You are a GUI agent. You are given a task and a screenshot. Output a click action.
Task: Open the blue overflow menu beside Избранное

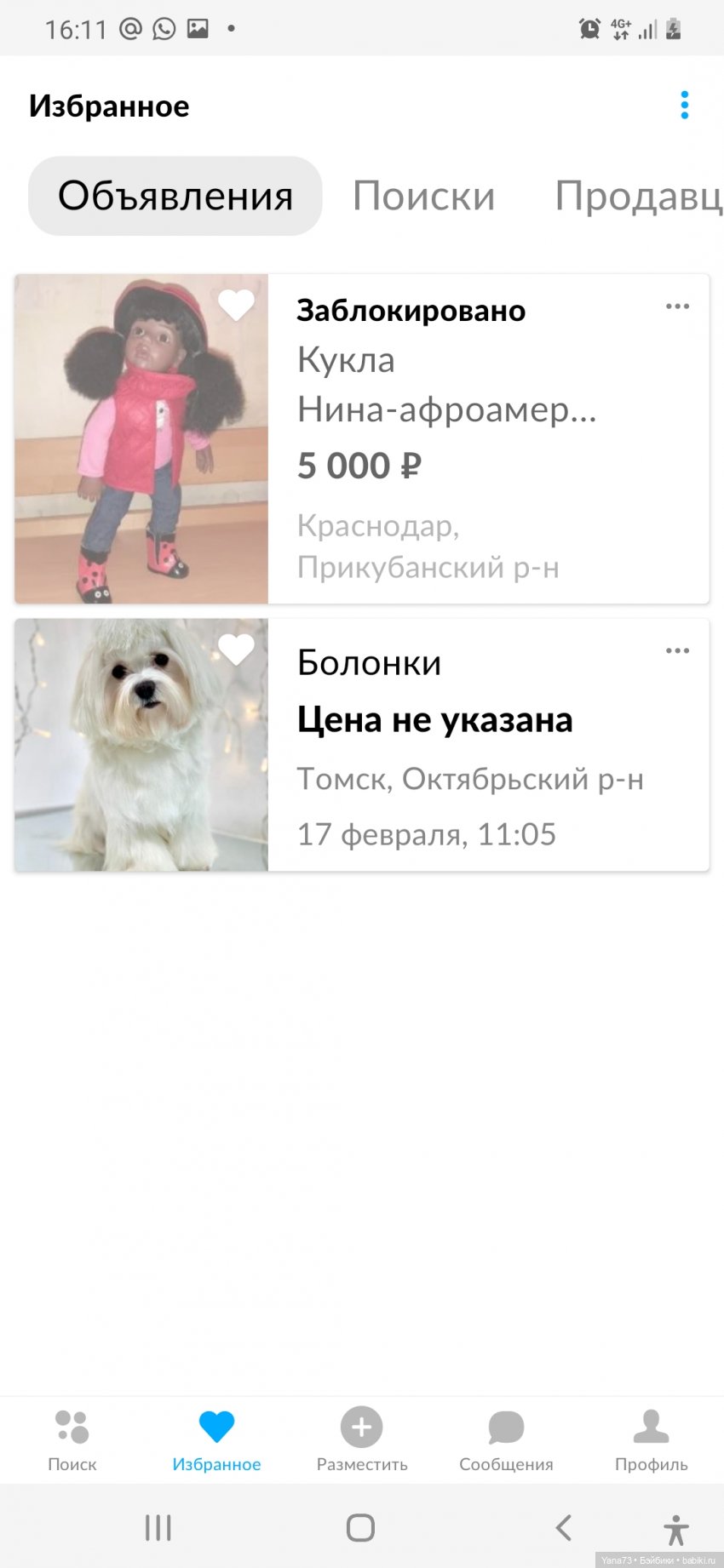point(684,106)
